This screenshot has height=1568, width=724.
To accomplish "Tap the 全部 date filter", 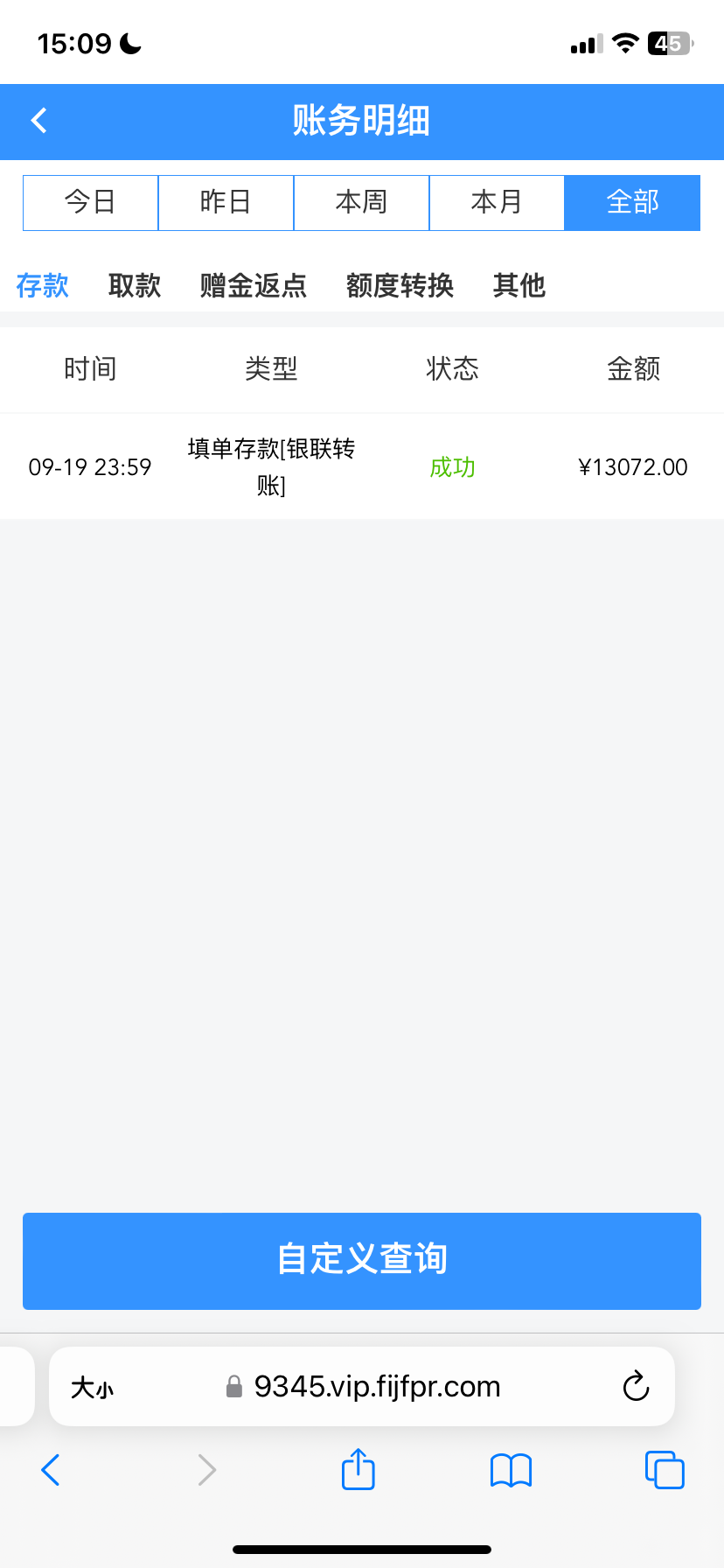I will [x=632, y=202].
